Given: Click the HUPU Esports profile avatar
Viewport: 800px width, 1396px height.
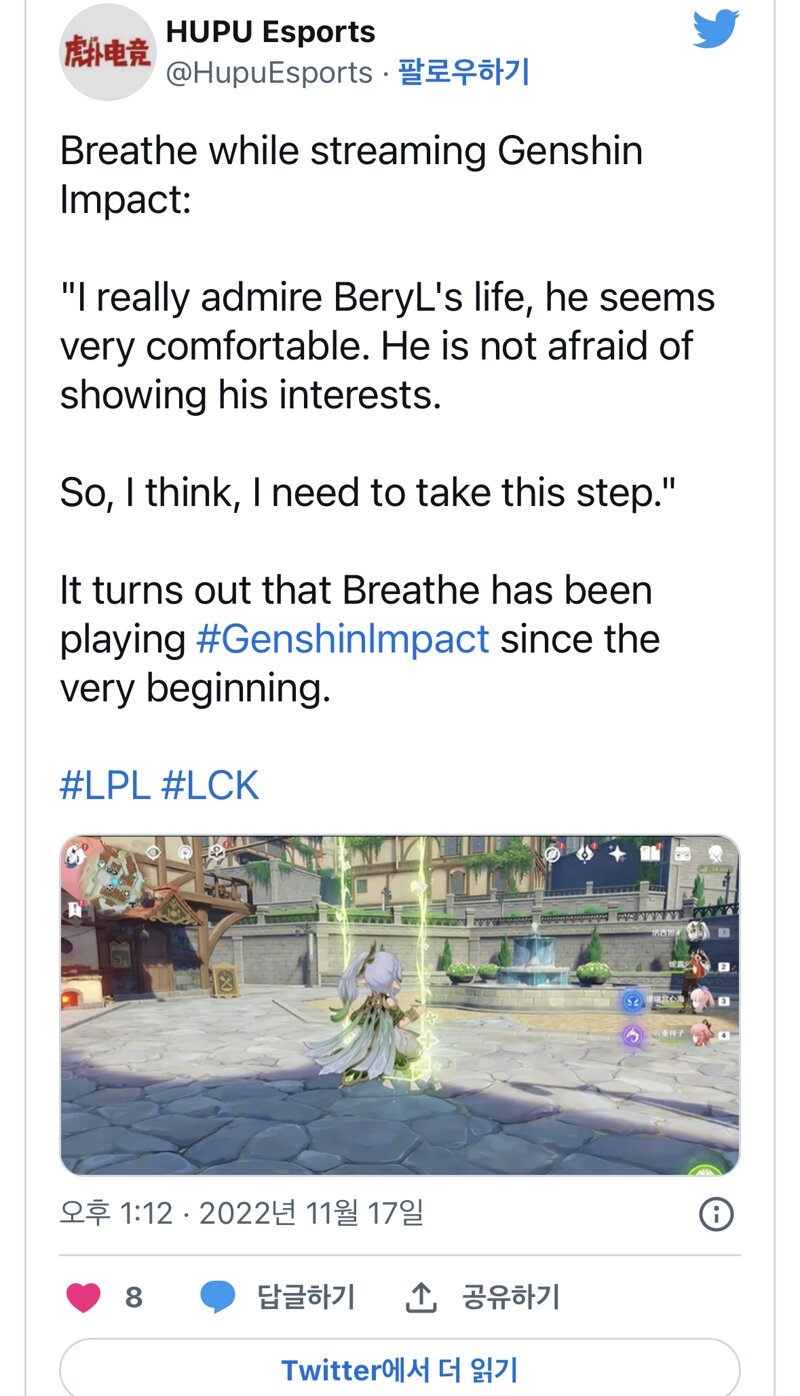Looking at the screenshot, I should coord(106,51).
